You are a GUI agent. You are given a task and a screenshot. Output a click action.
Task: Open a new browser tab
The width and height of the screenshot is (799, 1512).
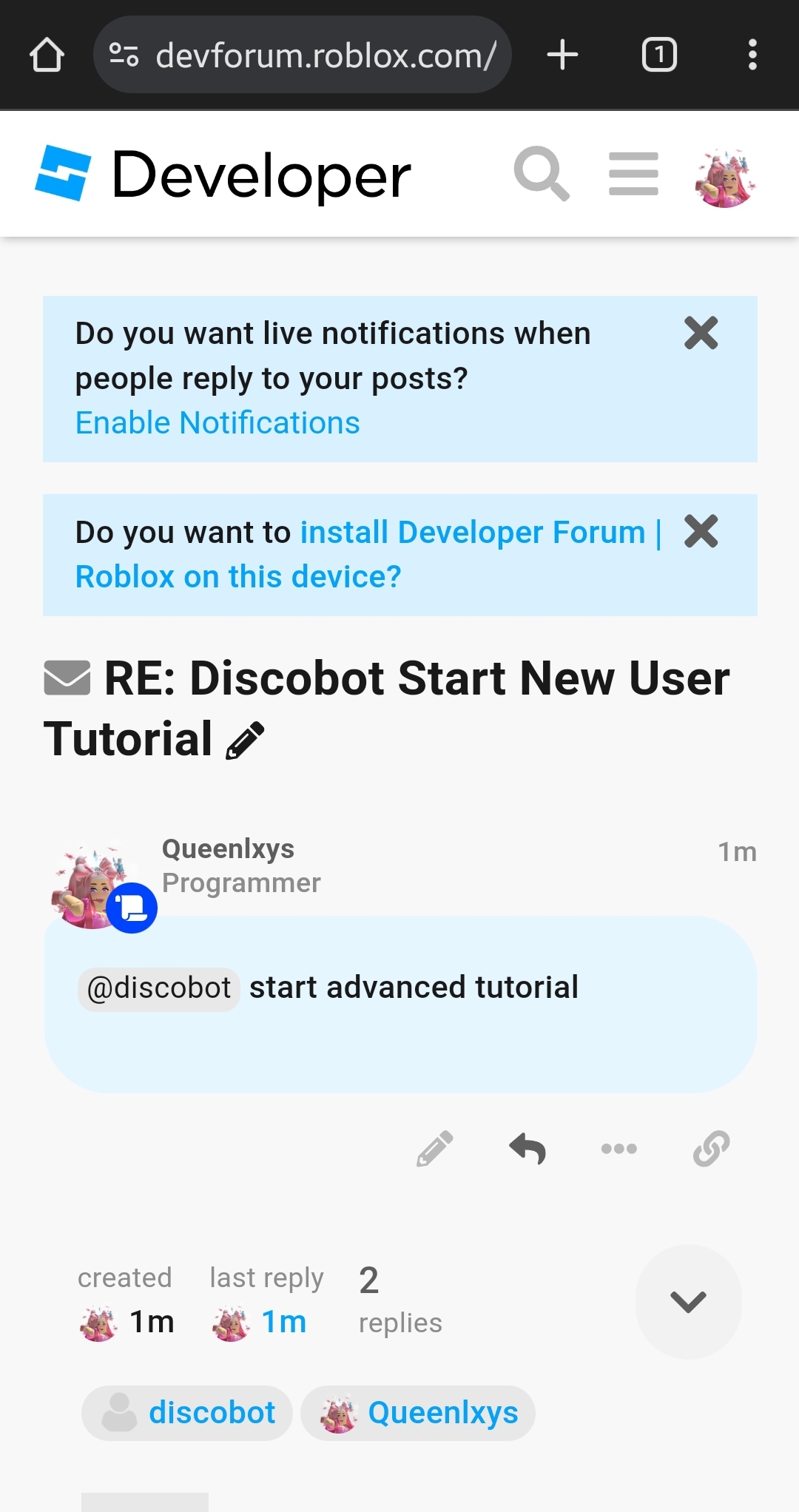[x=562, y=55]
